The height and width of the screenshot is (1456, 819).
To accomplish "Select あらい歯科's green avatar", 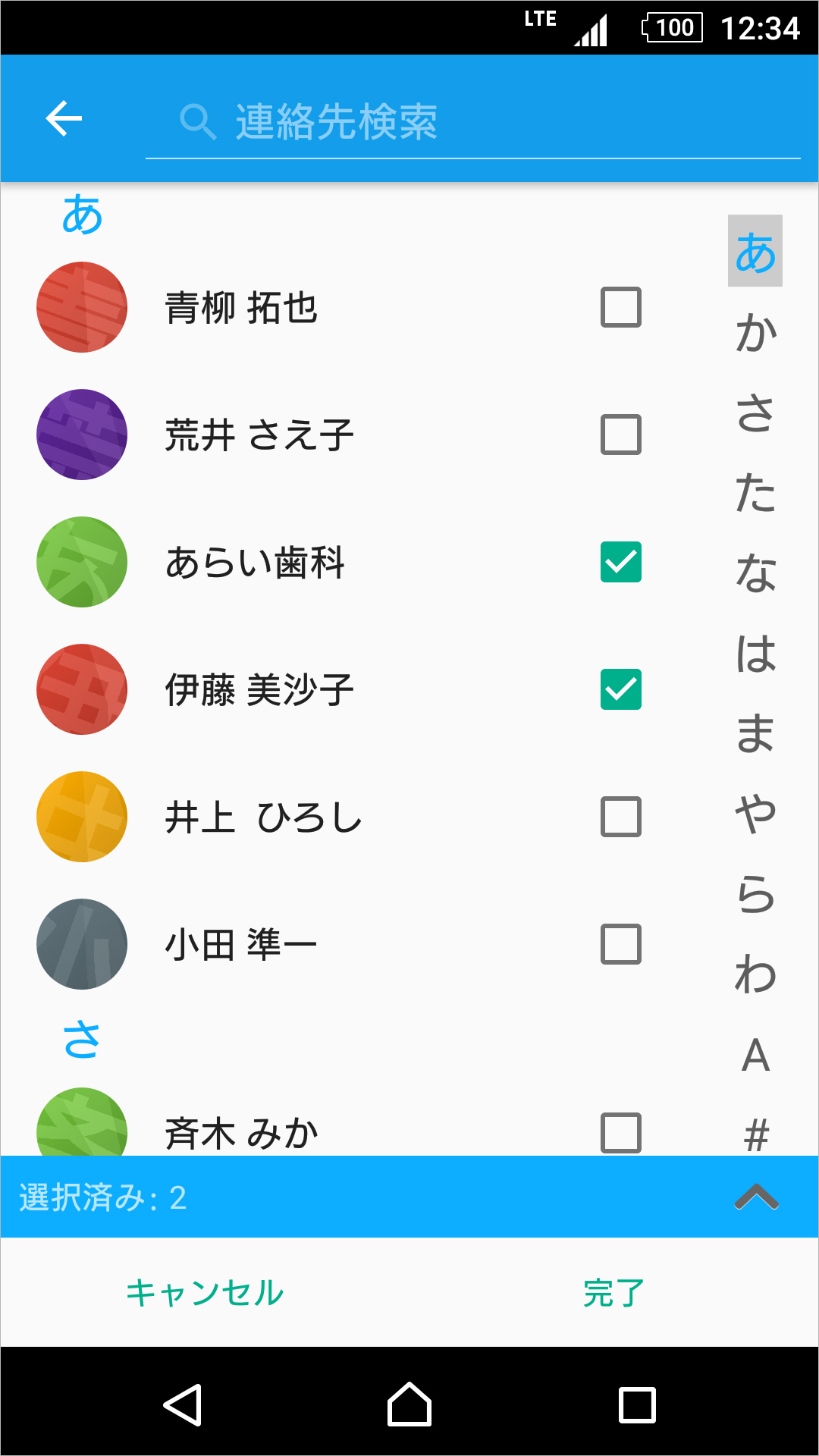I will tap(82, 563).
